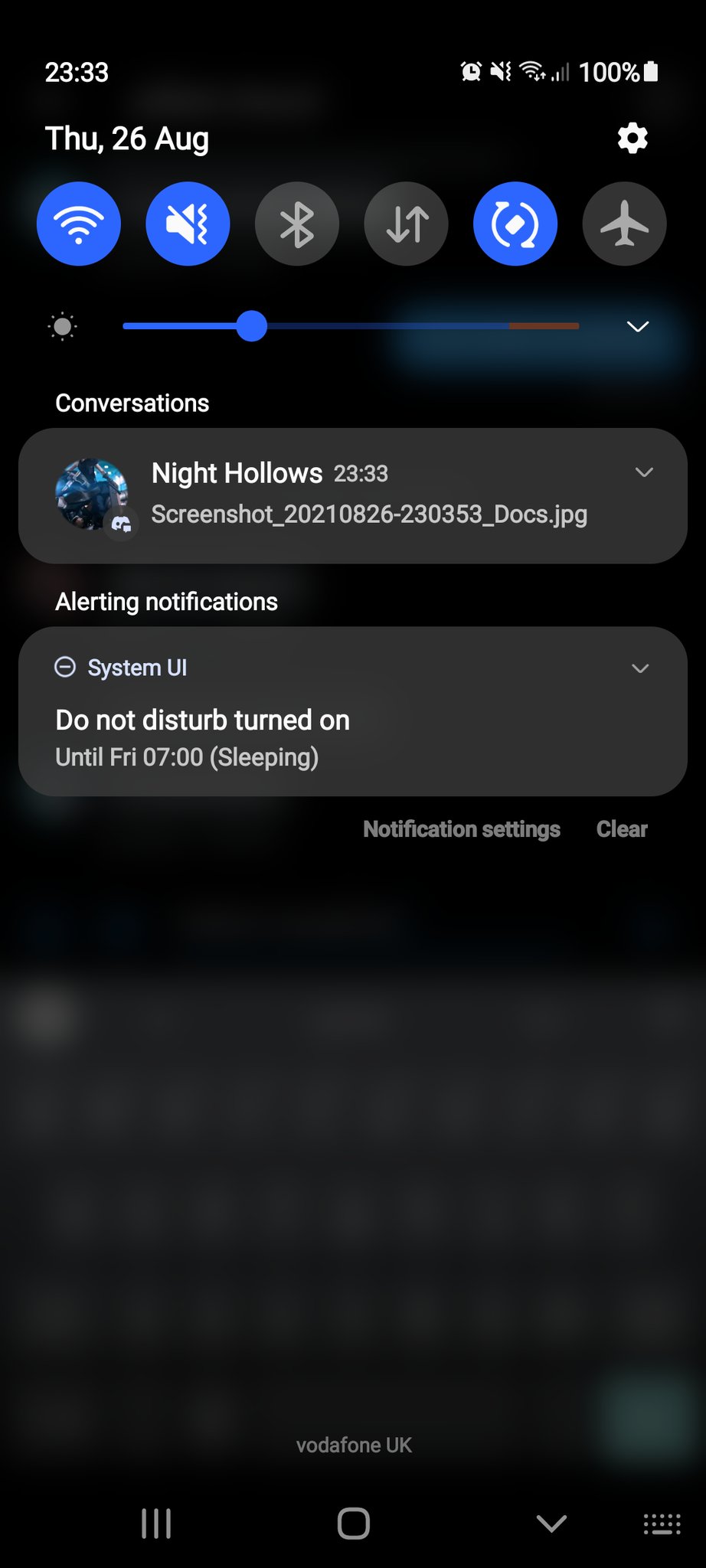The width and height of the screenshot is (706, 1568).
Task: Disable auto rotate tile
Action: coord(515,224)
